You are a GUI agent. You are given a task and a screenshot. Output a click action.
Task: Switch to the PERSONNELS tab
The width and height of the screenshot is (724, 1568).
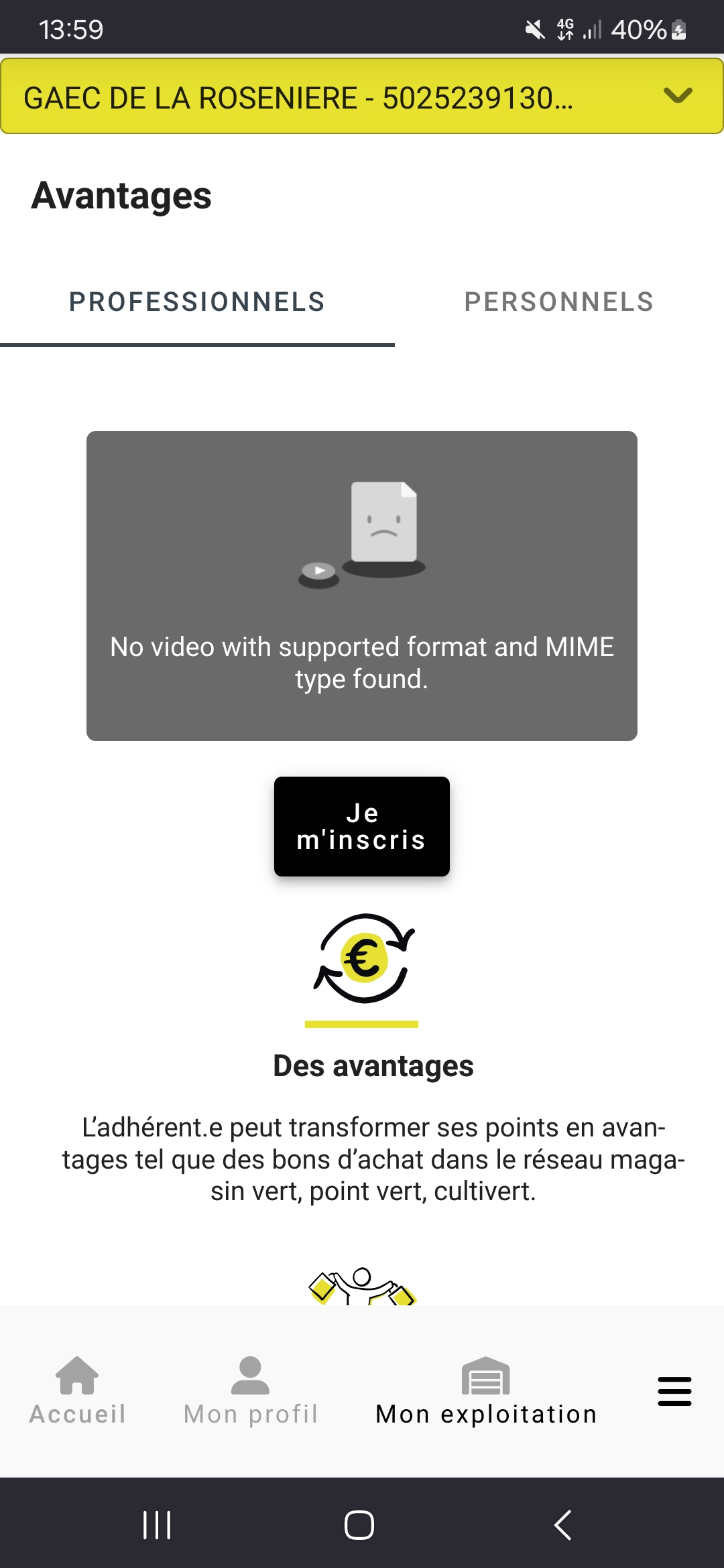[x=558, y=302]
